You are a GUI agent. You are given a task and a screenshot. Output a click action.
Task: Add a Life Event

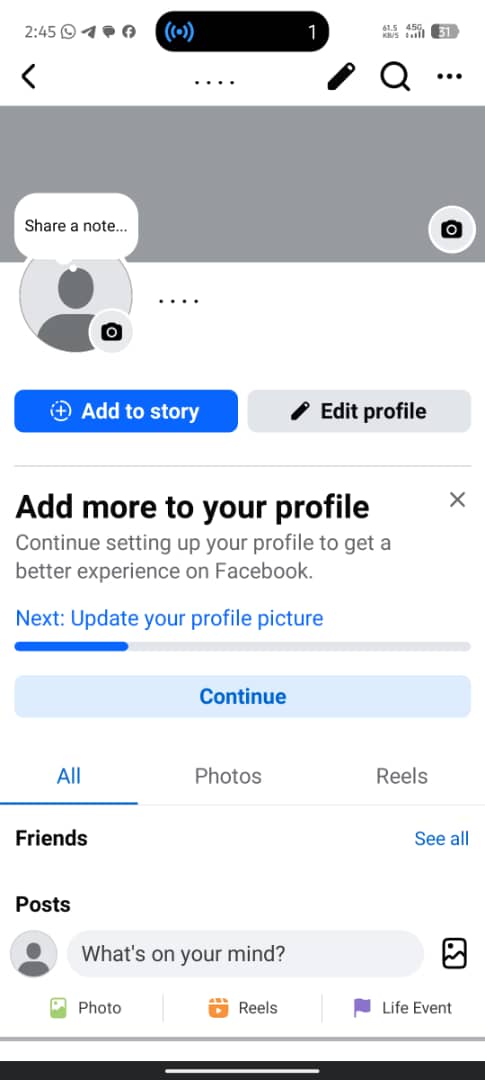(x=402, y=1008)
